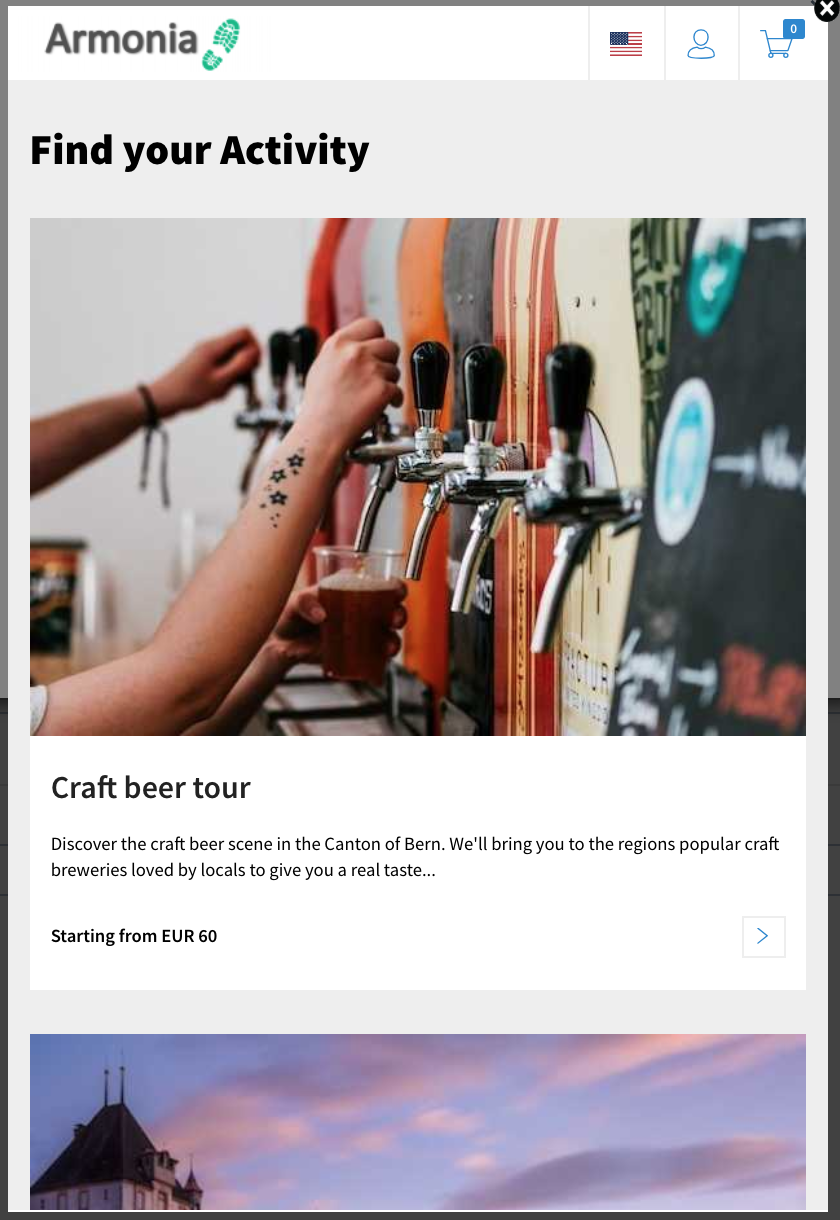This screenshot has width=840, height=1220.
Task: Close the popup overlay
Action: pyautogui.click(x=826, y=8)
